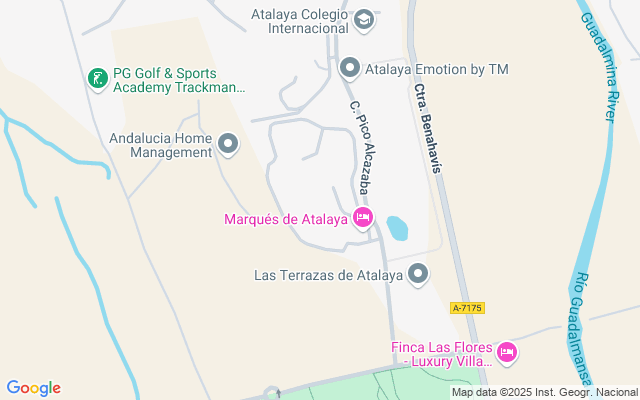Select the Marqués de Atalaya hotel marker
The height and width of the screenshot is (400, 640).
[363, 218]
